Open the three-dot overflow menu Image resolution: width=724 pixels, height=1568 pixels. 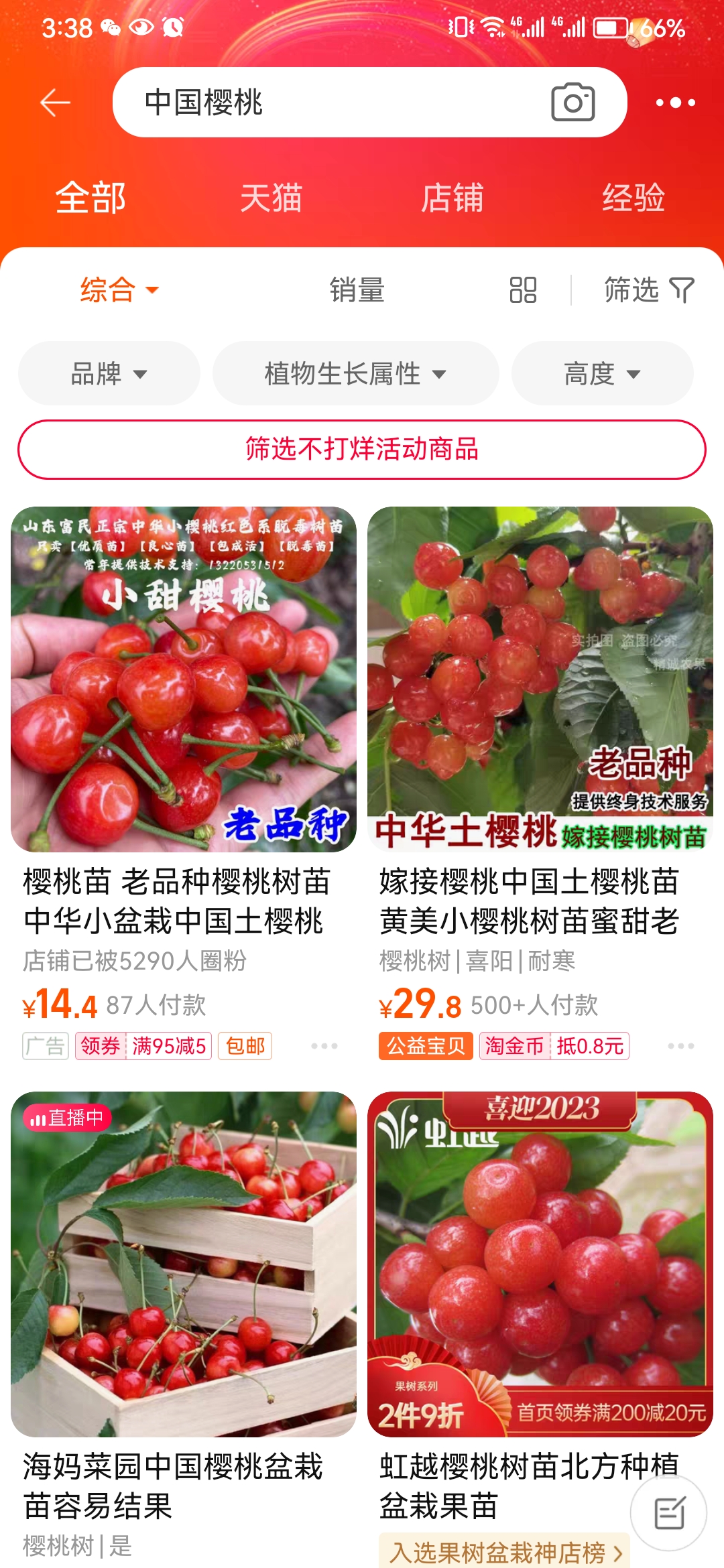675,103
